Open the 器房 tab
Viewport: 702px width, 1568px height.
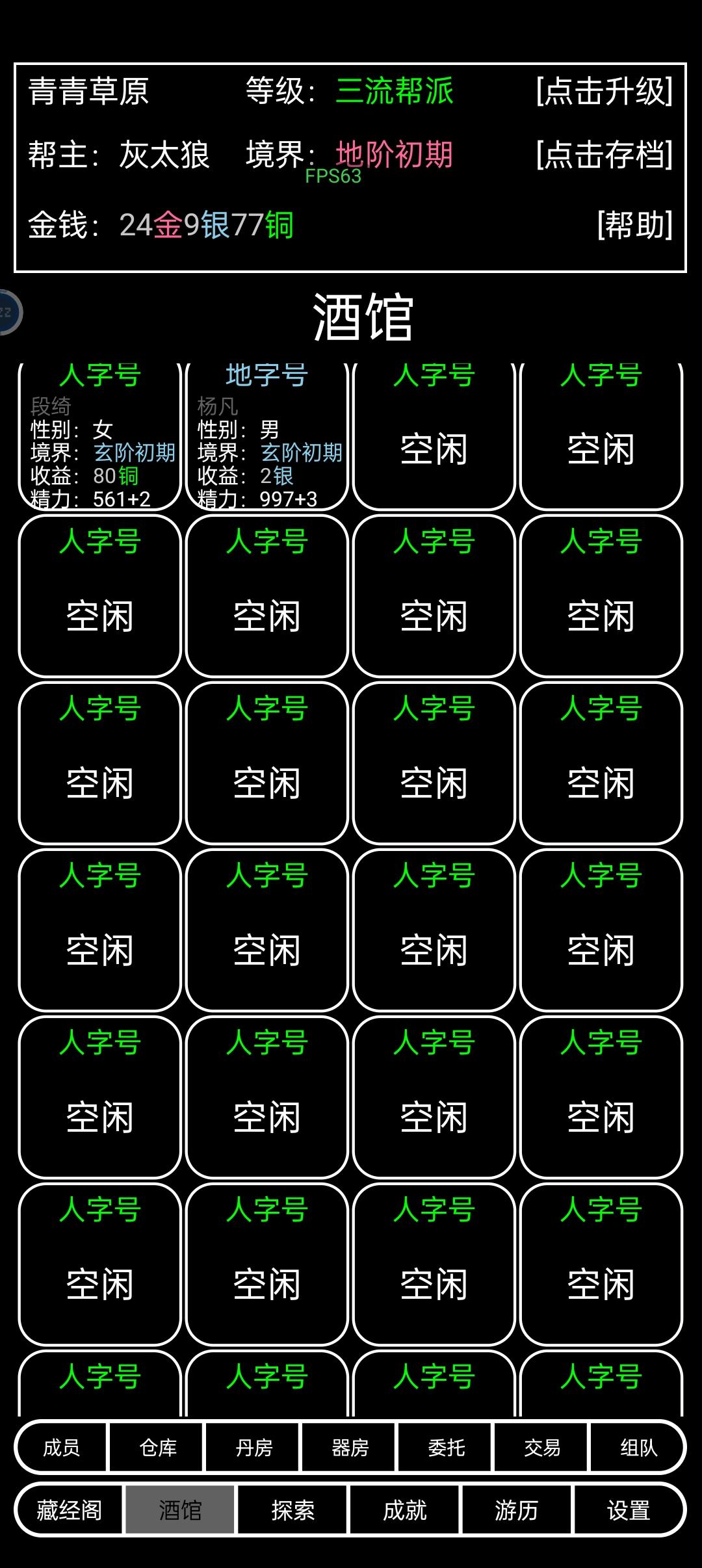pos(350,1447)
